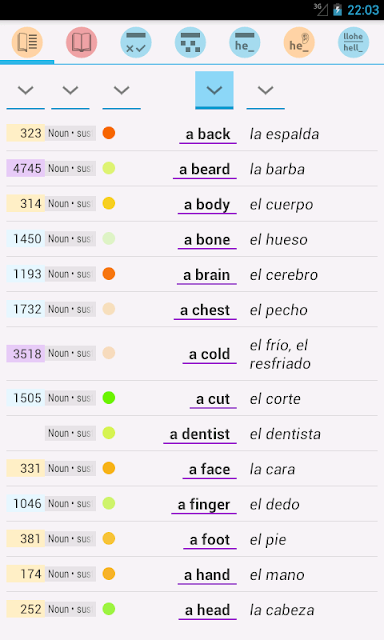Expand the dropdown above the colored dots

point(122,91)
